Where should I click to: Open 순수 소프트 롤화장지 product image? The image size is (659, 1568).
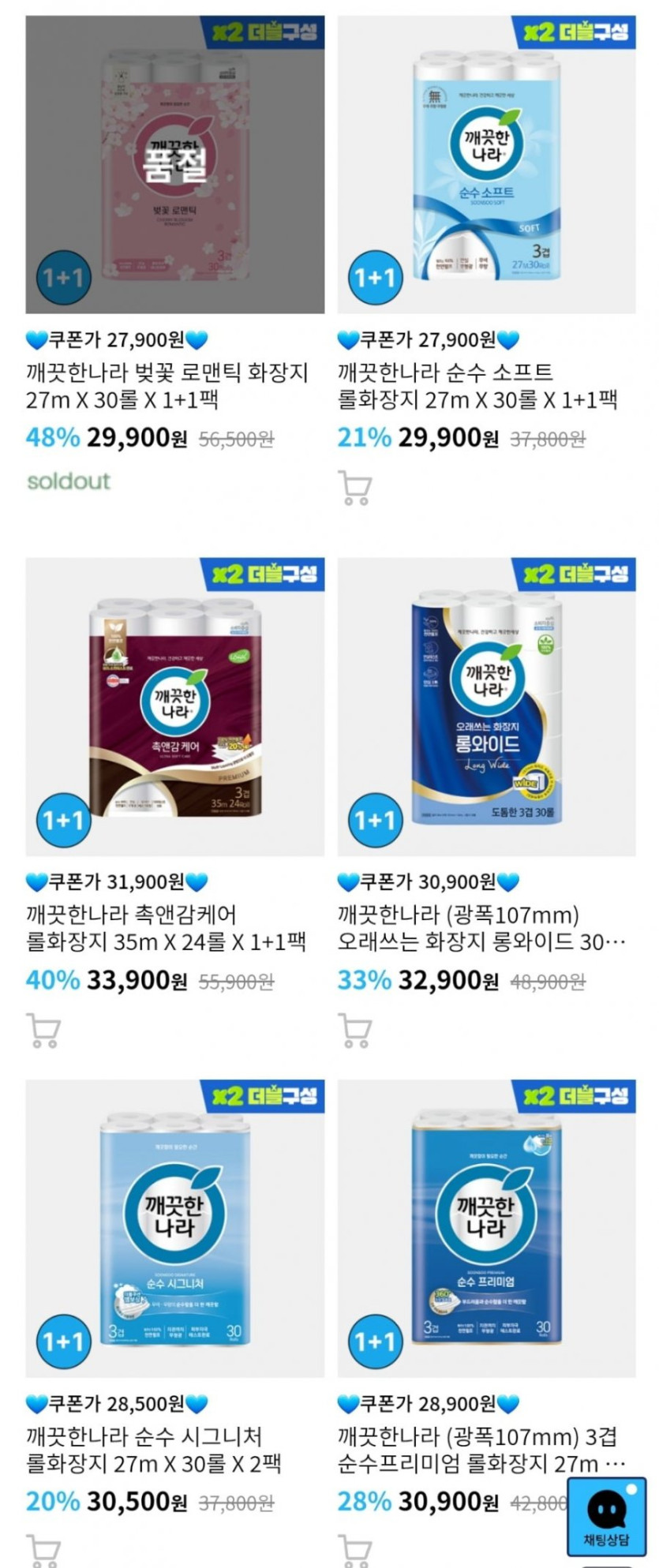pos(486,165)
